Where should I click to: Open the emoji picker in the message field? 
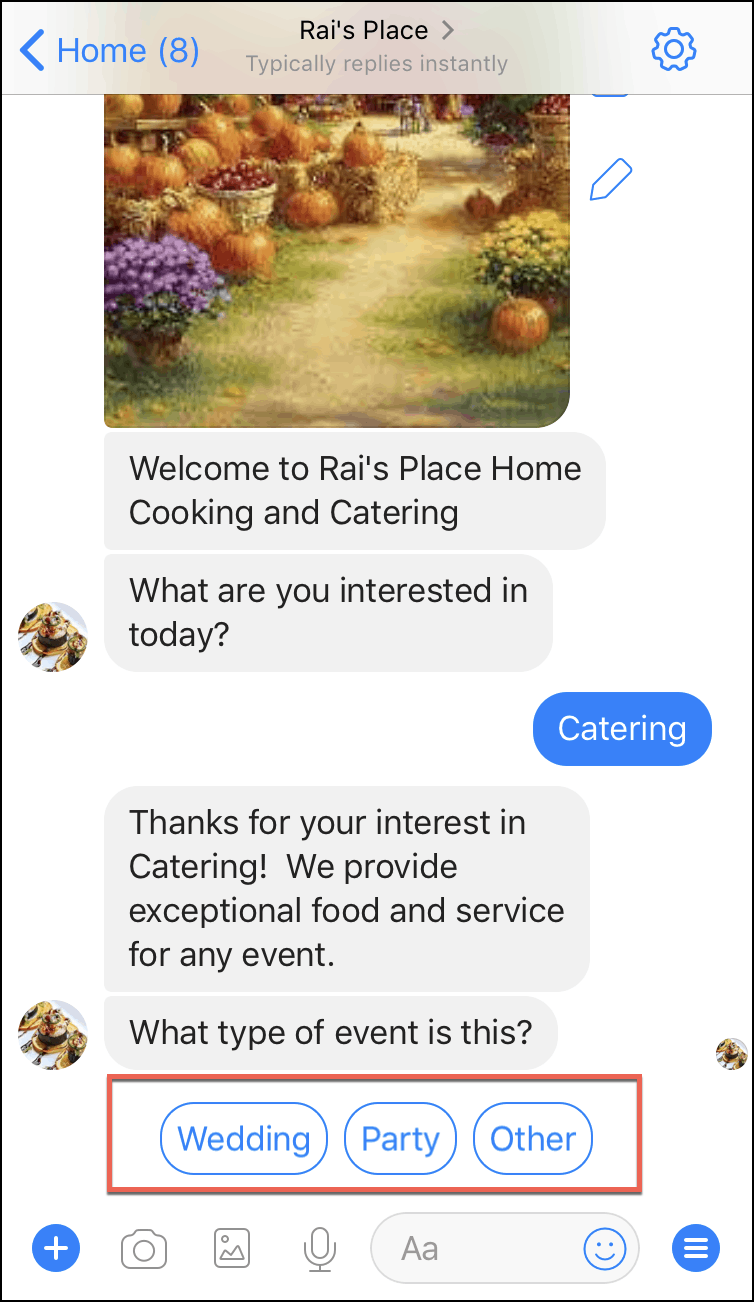coord(604,1248)
